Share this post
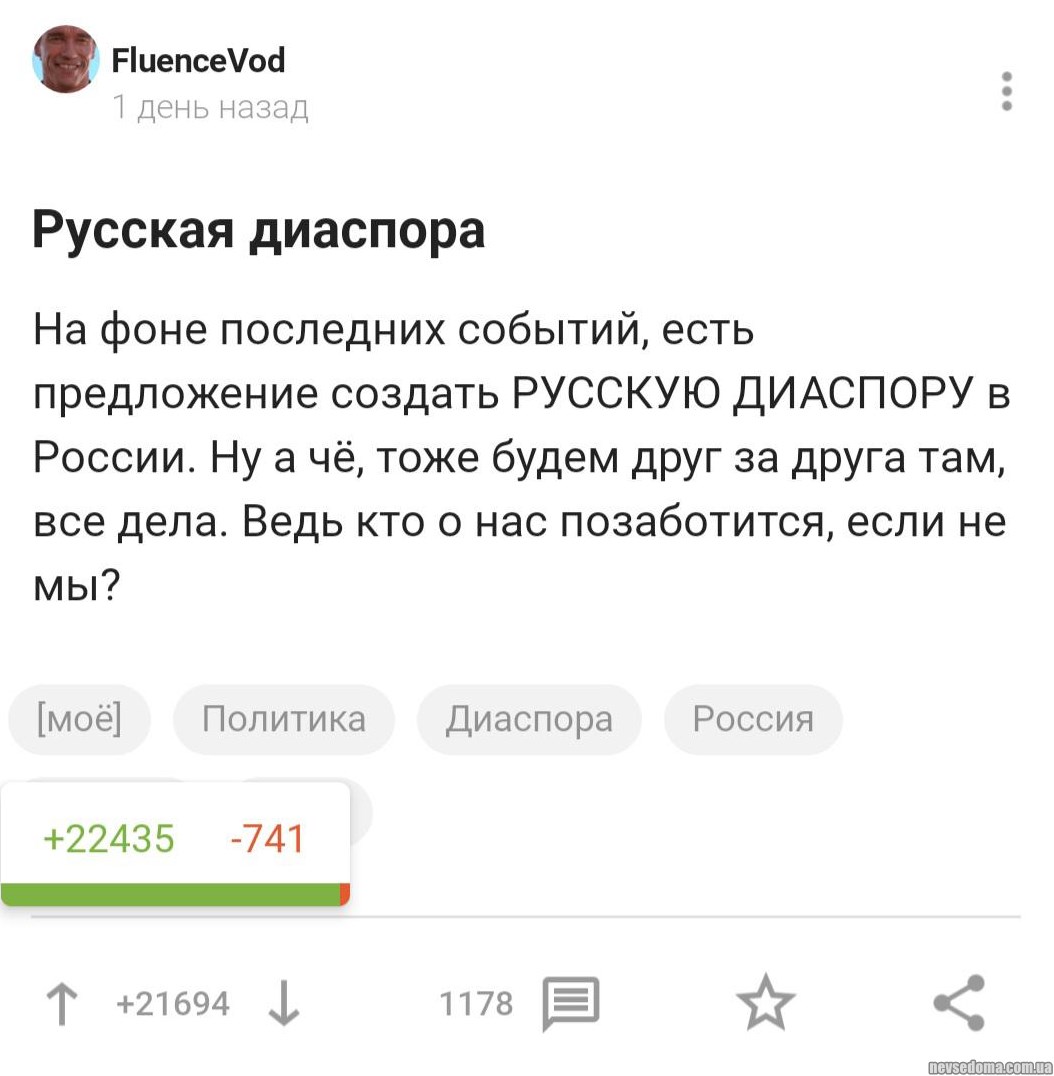 point(959,1002)
